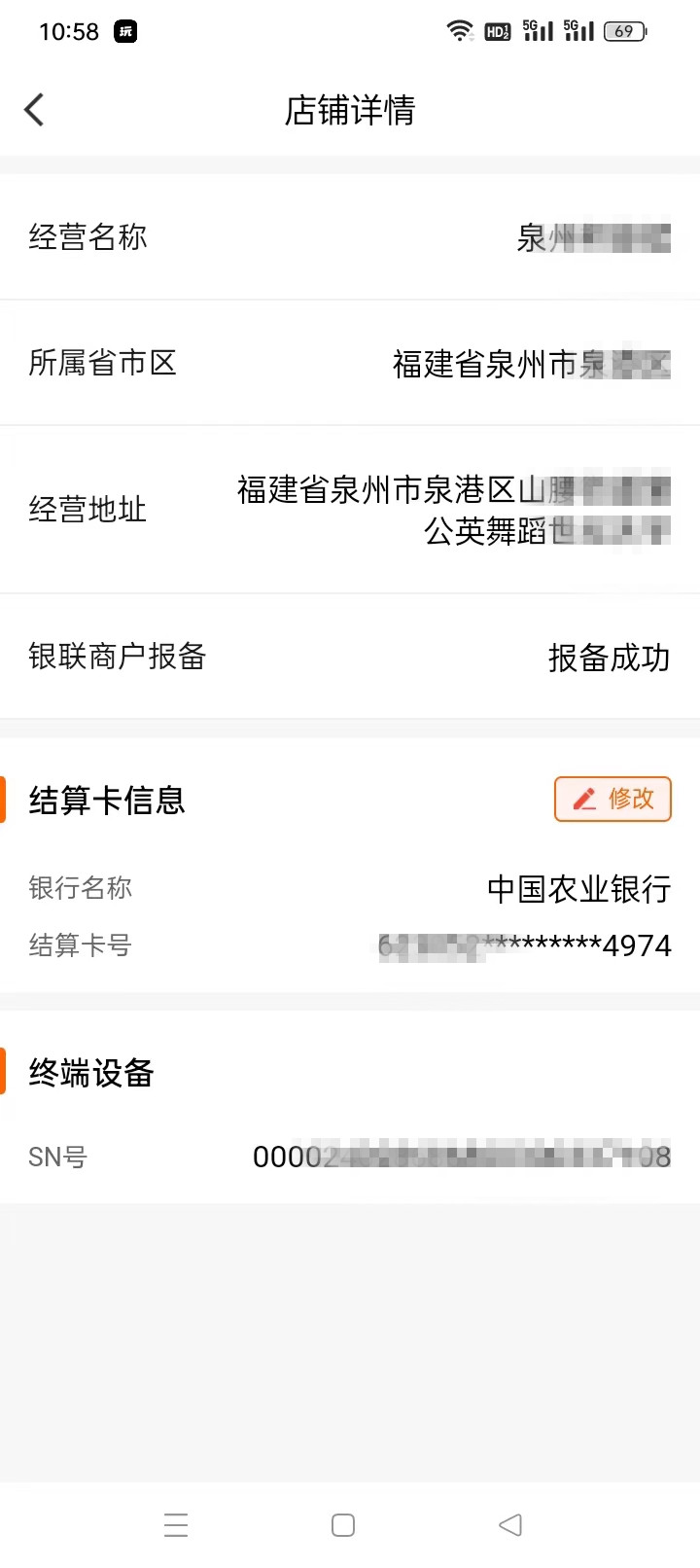Viewport: 700px width, 1568px height.
Task: Tap the system home button
Action: [343, 1524]
